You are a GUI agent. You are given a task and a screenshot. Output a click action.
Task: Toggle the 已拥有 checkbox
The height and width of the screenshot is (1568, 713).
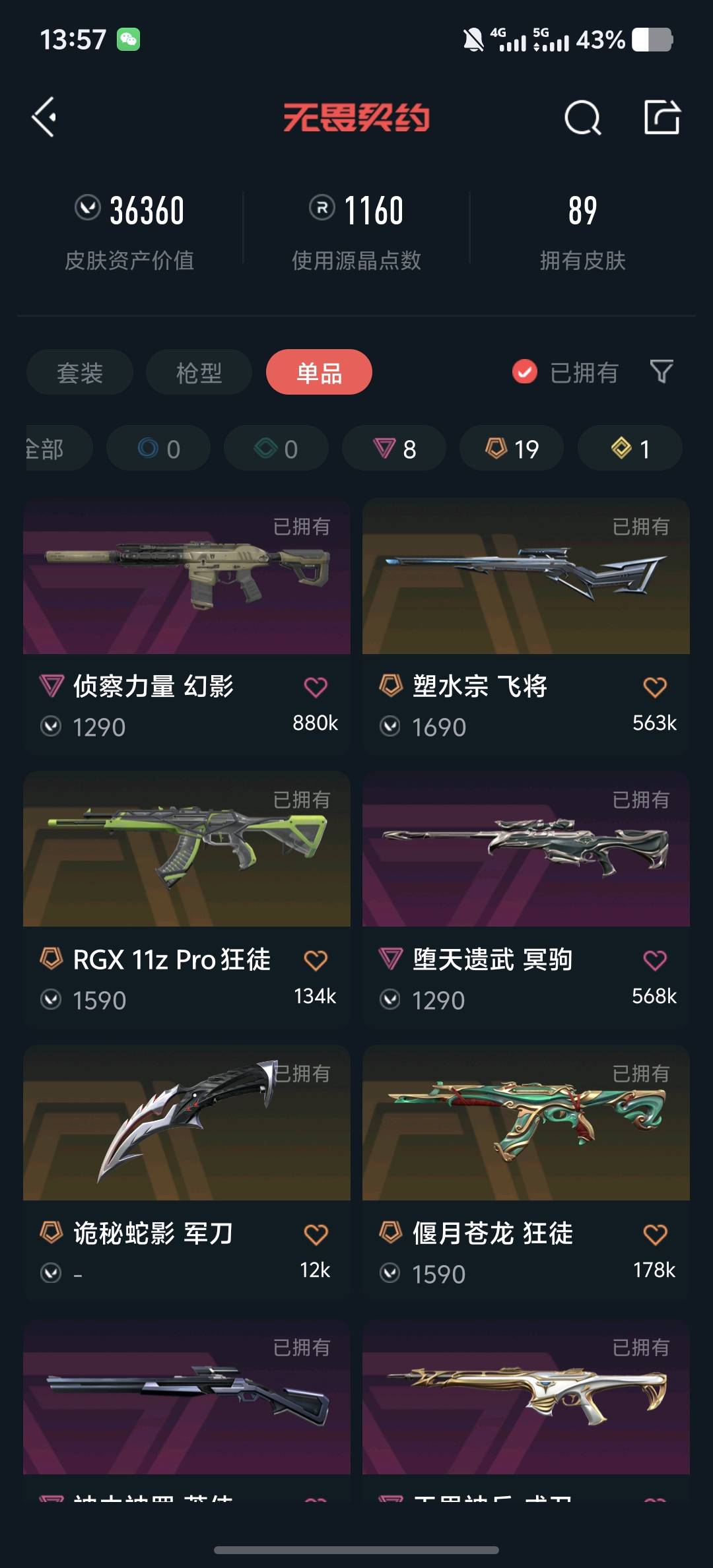525,372
